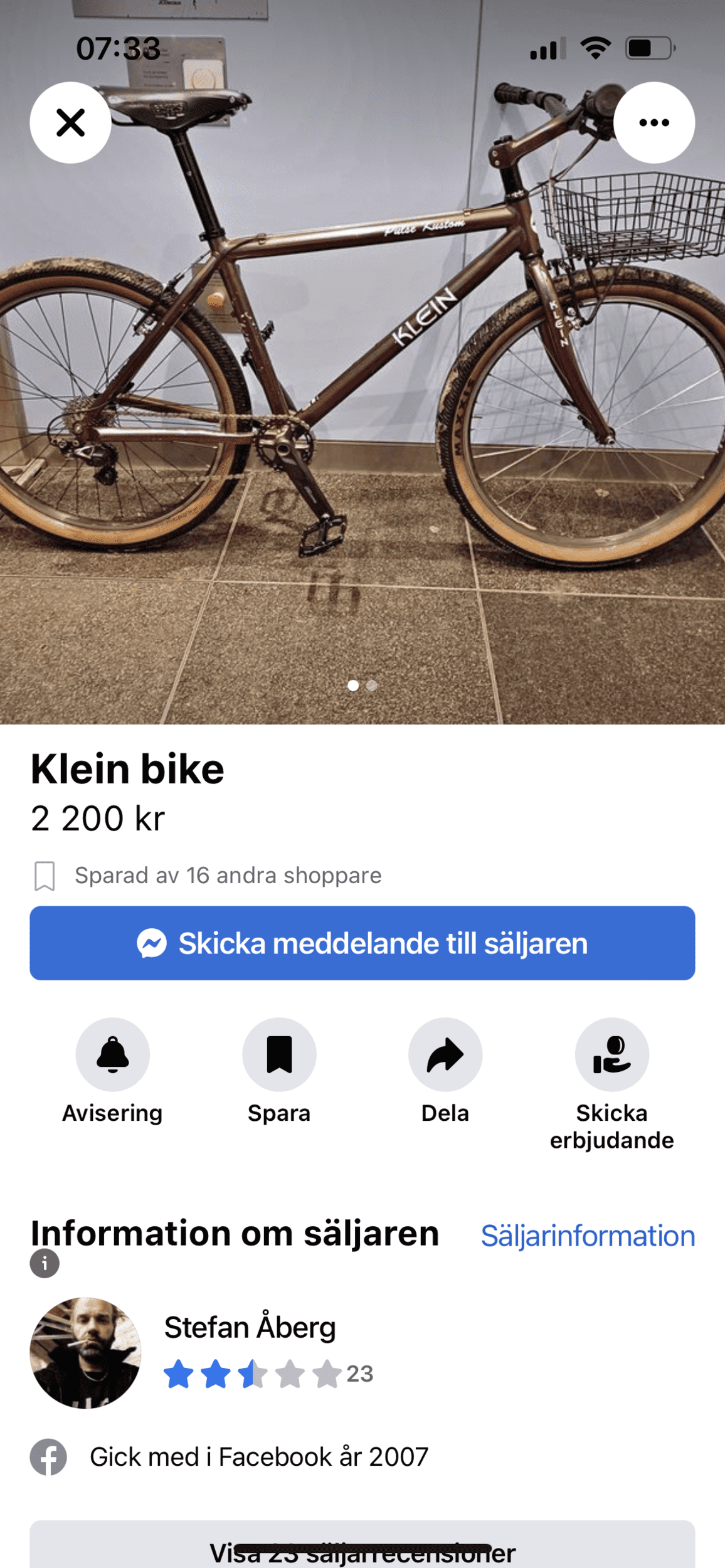The width and height of the screenshot is (725, 1568).
Task: Close the Klein bike listing
Action: pyautogui.click(x=70, y=123)
